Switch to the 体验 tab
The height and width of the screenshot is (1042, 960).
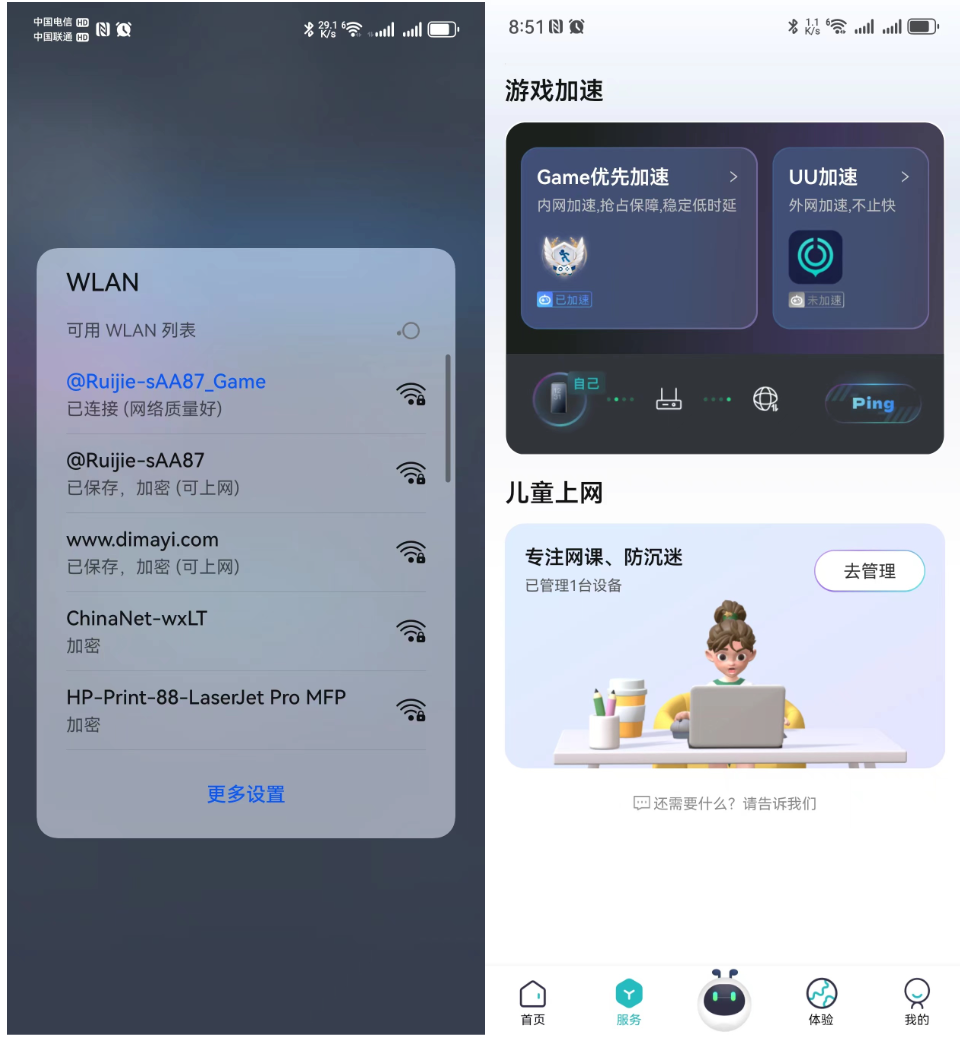tap(821, 1002)
